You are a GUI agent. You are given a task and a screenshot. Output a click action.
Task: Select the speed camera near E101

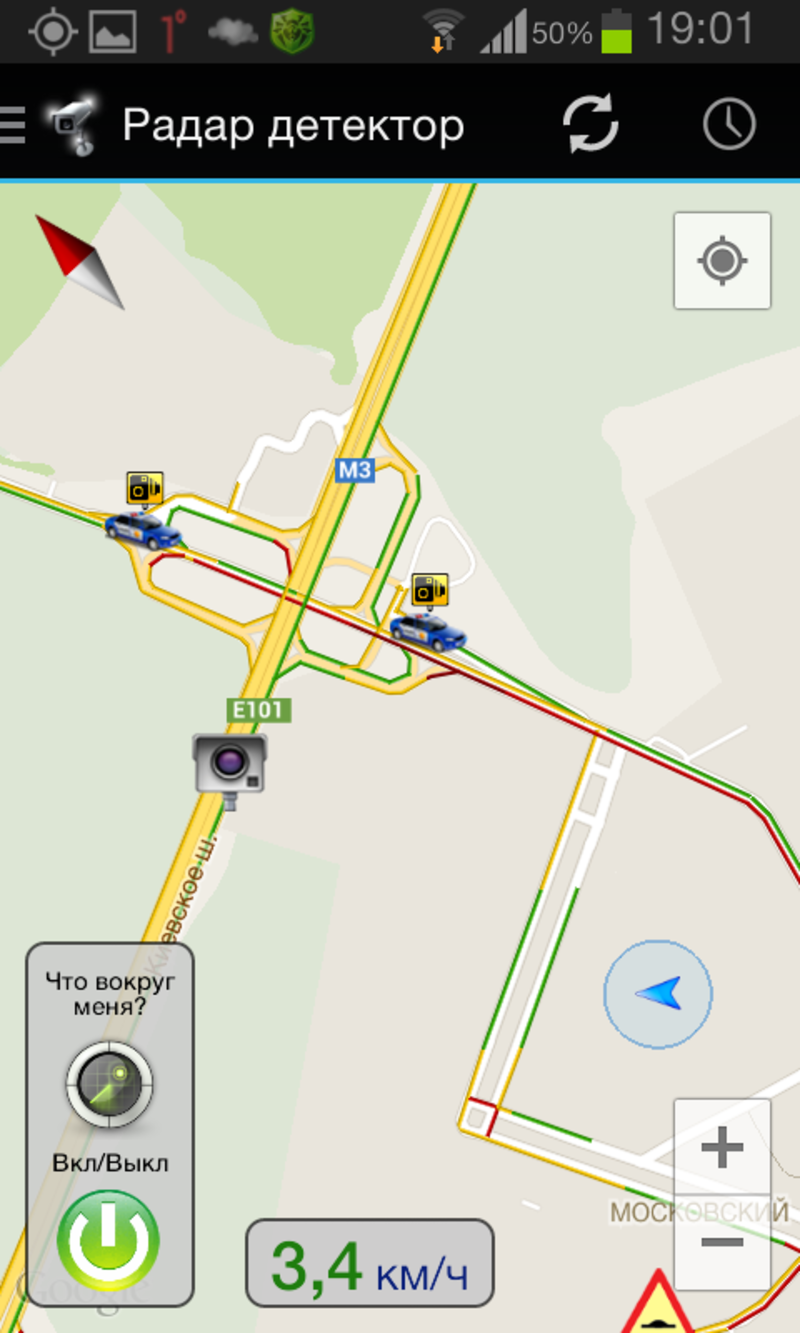click(x=230, y=766)
